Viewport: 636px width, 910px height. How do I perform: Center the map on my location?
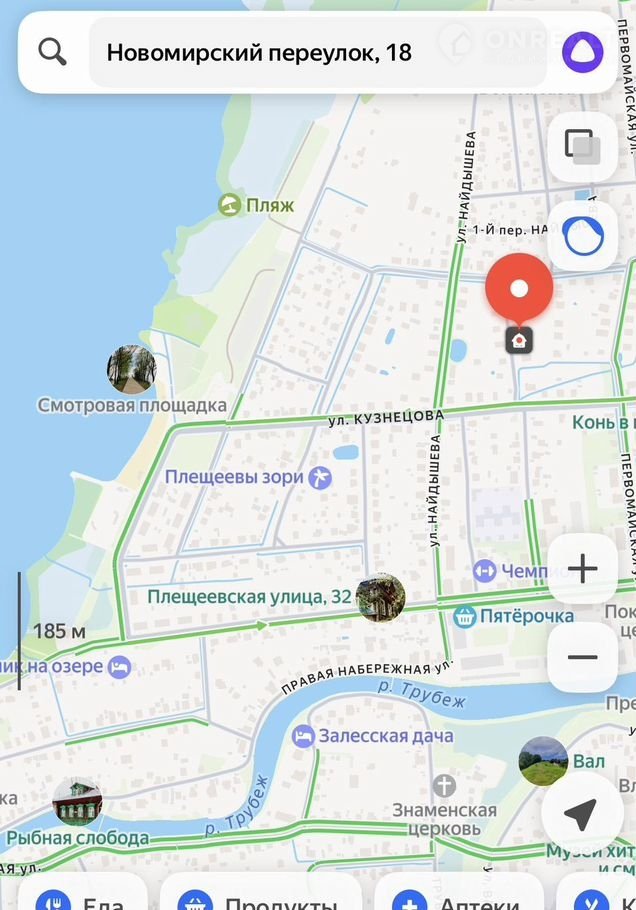point(581,814)
